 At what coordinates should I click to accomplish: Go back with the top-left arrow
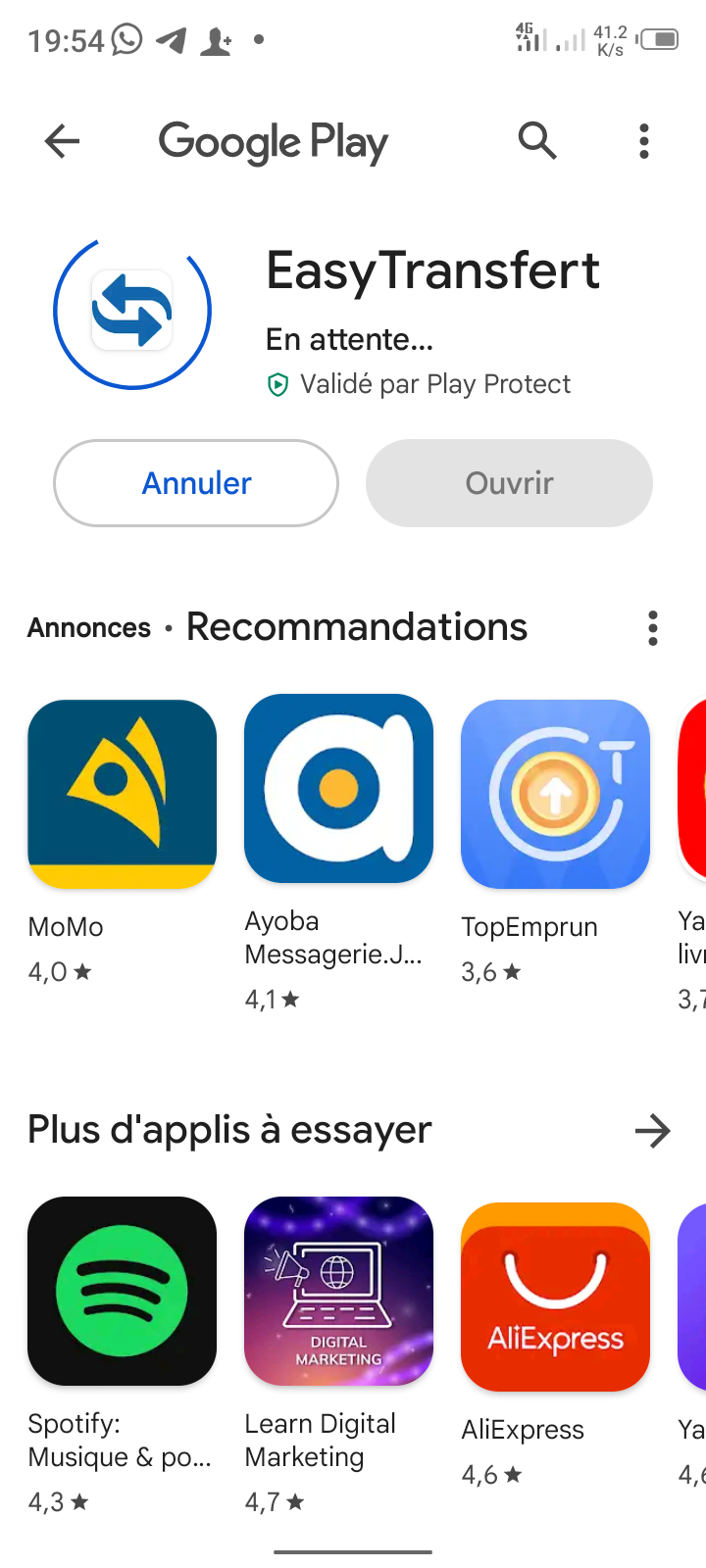62,141
